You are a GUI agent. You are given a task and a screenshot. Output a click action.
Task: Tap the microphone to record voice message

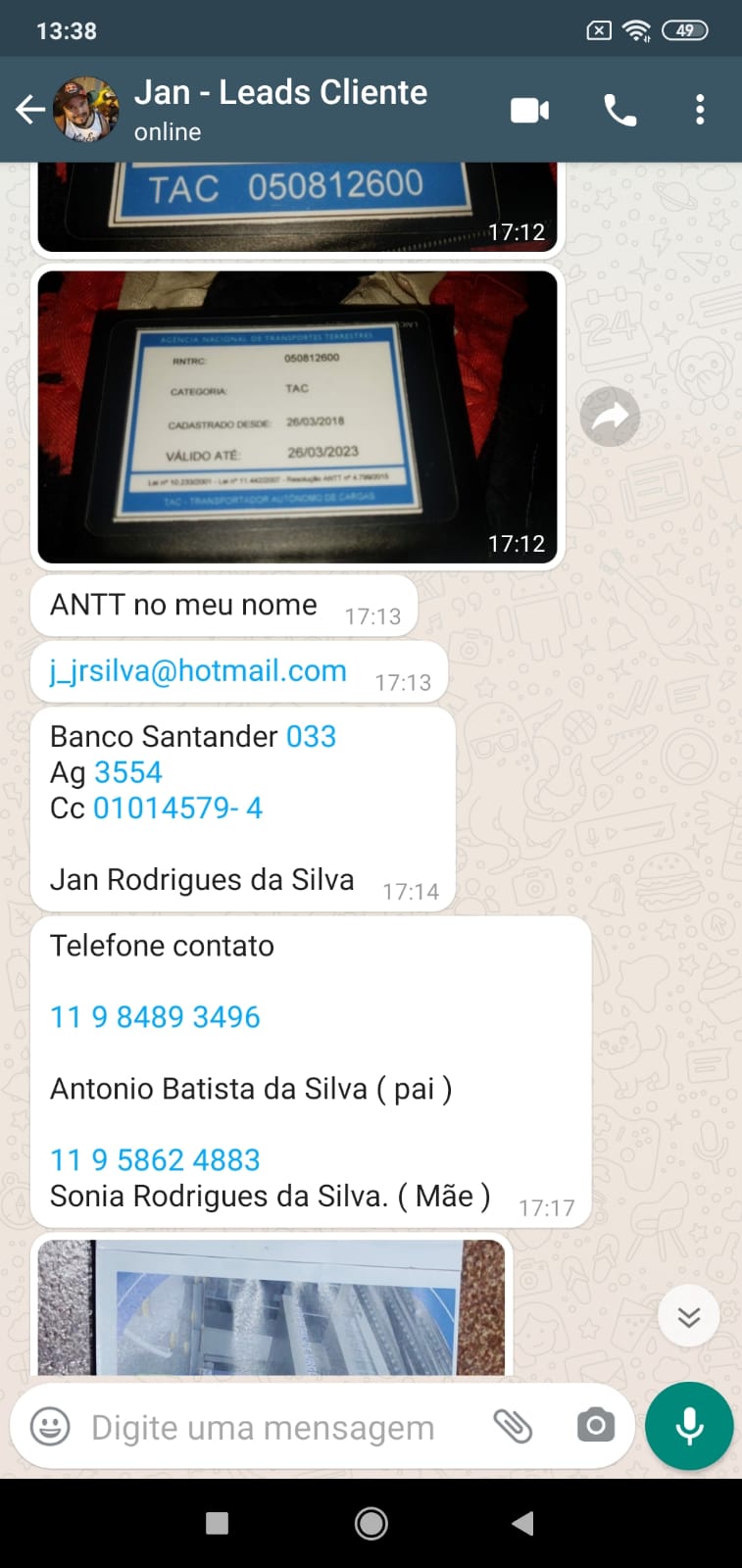689,1426
